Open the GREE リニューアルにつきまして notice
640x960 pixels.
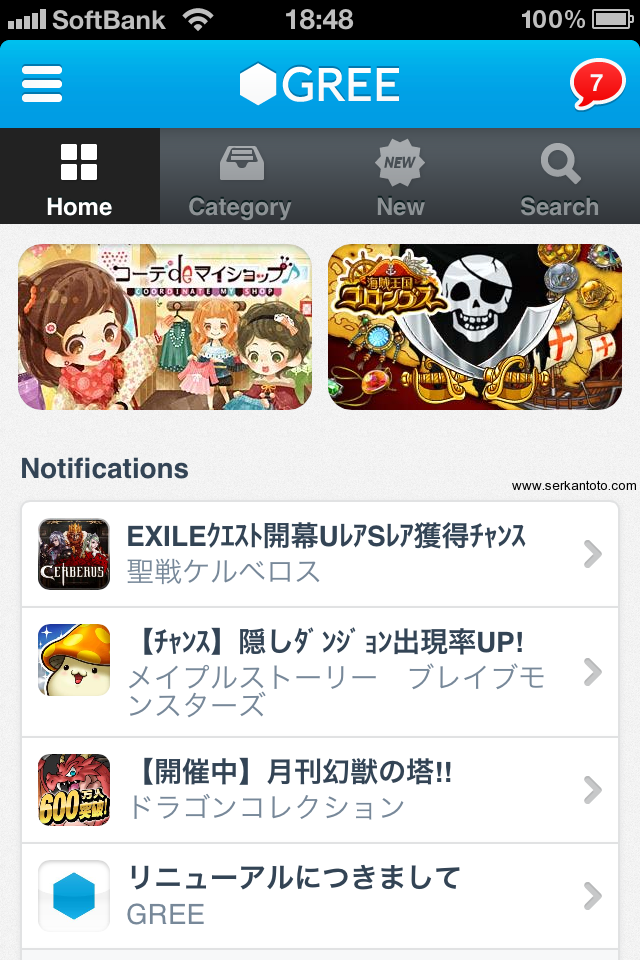pyautogui.click(x=320, y=895)
